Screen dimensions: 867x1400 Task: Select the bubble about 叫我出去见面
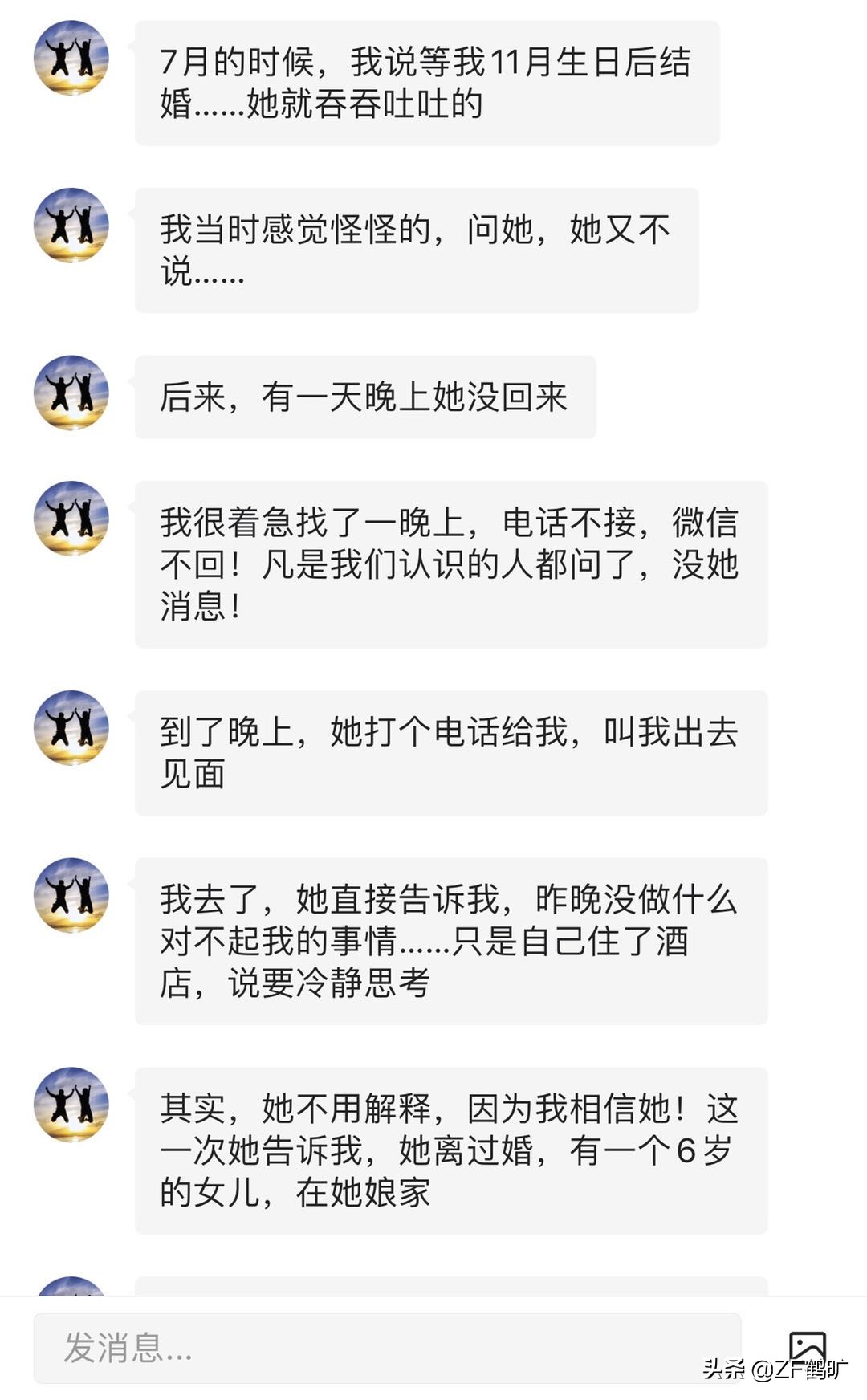pos(450,751)
